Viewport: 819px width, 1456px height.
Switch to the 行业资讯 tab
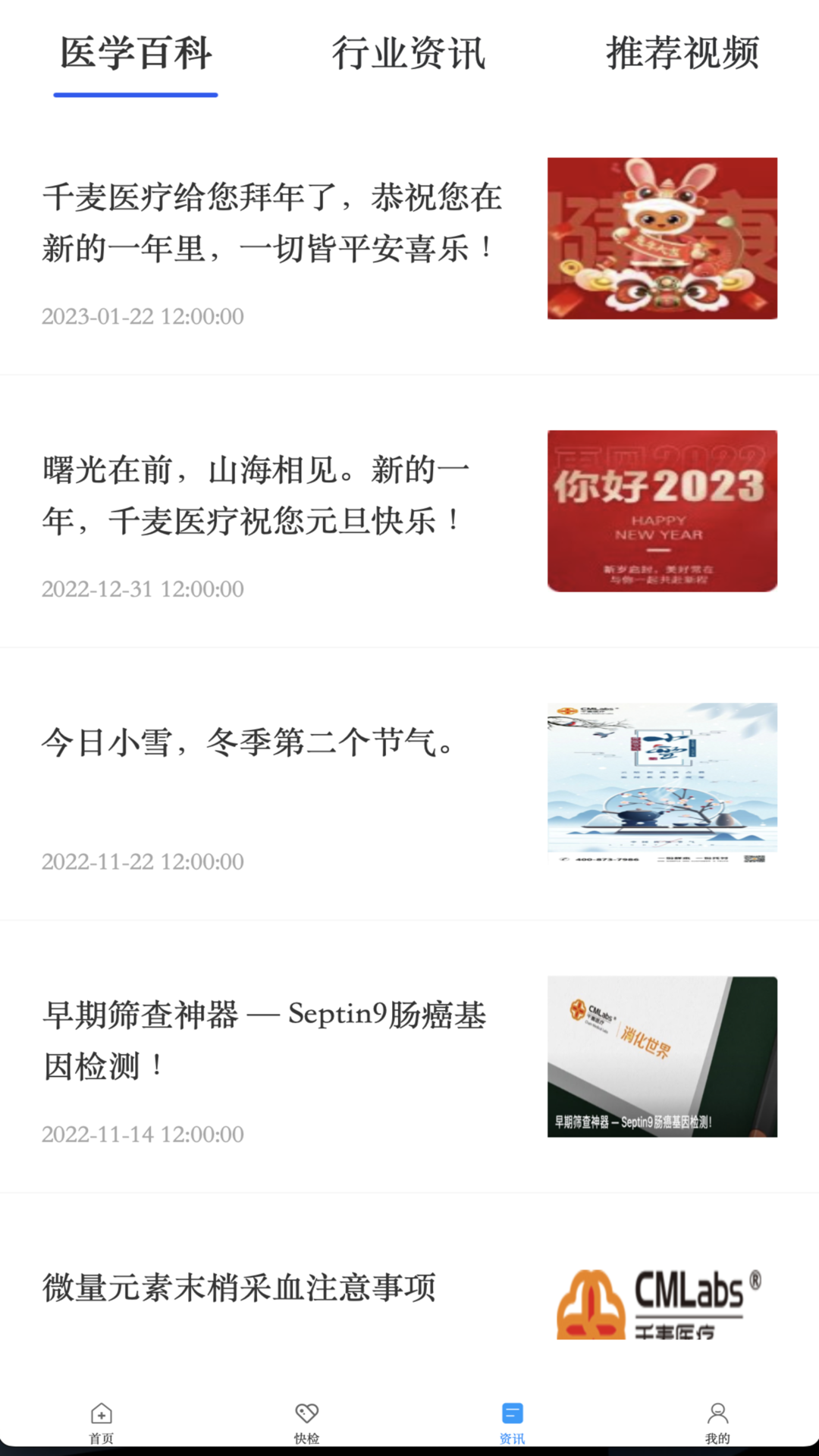pyautogui.click(x=409, y=54)
